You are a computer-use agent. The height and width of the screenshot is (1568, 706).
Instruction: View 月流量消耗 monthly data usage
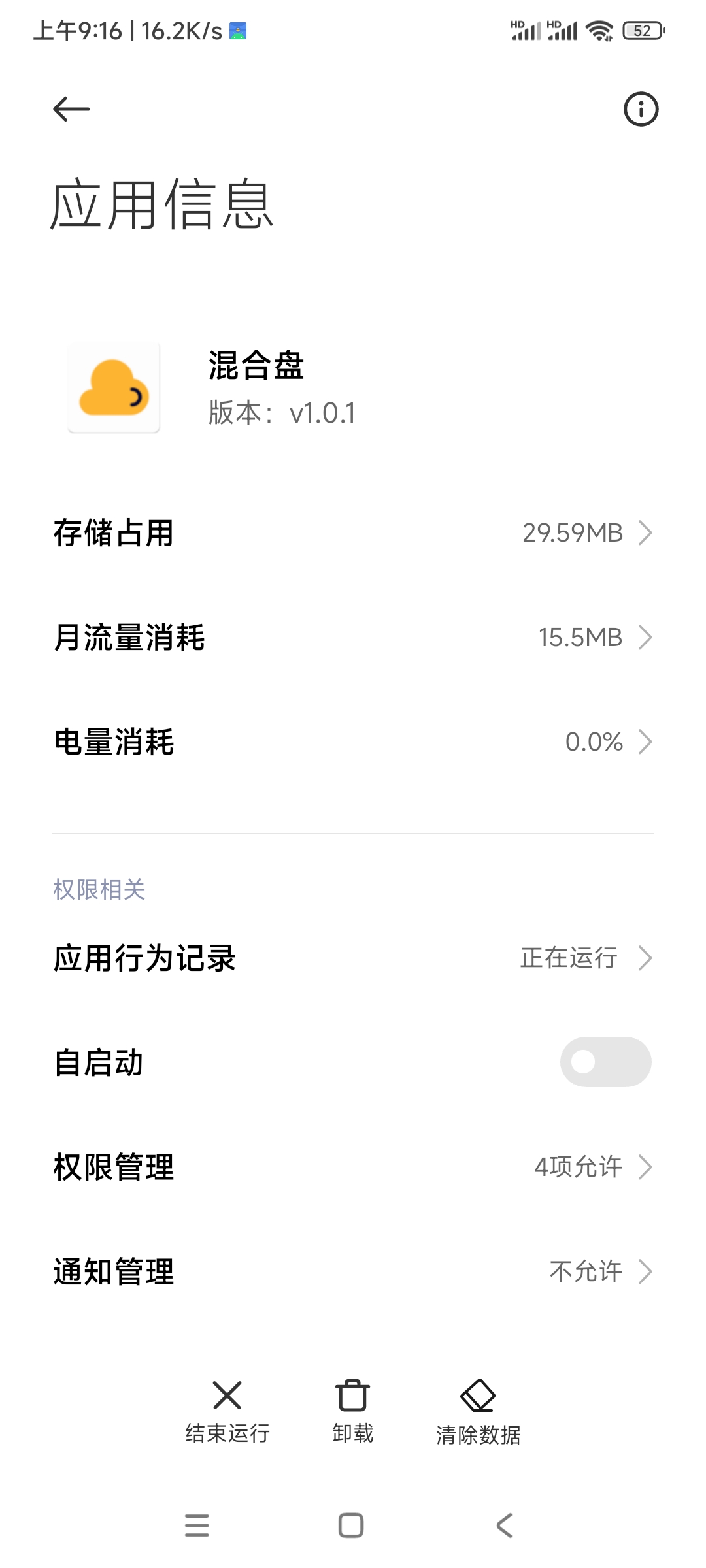(353, 638)
